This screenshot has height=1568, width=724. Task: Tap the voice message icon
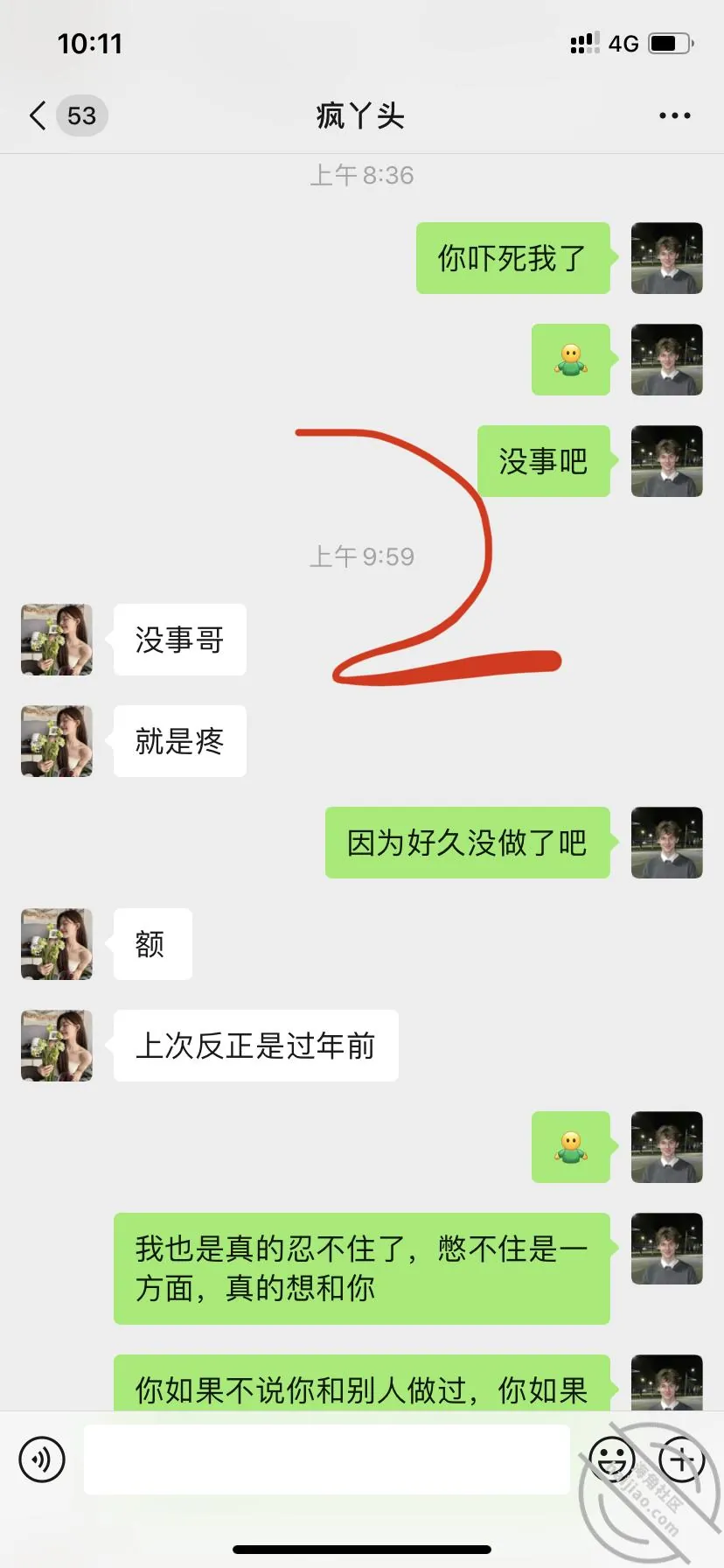click(42, 1459)
